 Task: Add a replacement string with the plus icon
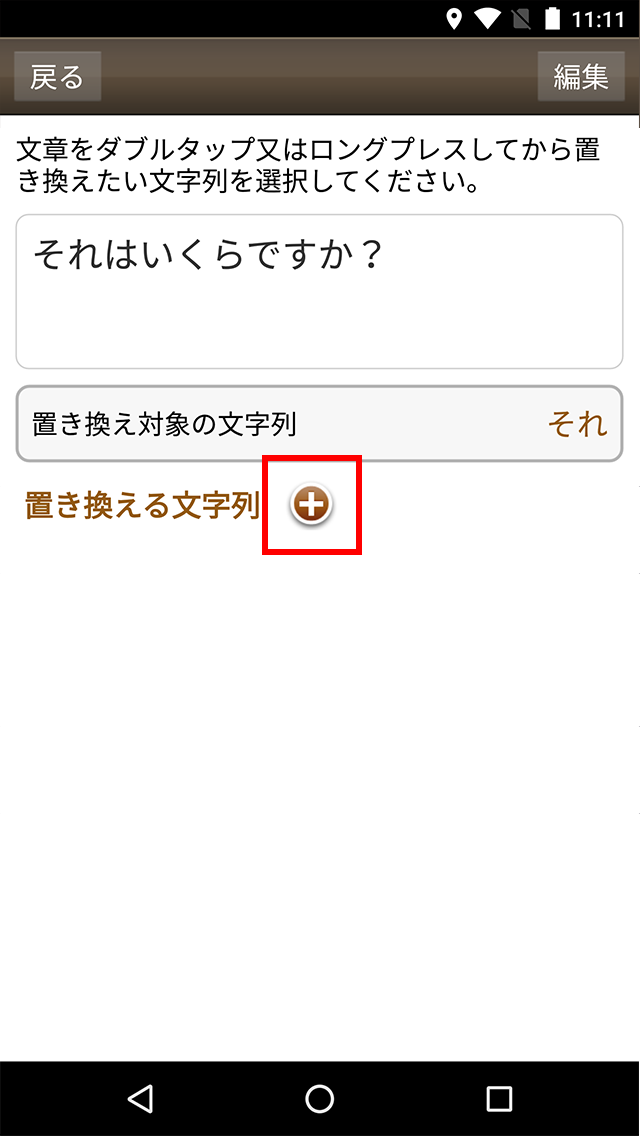[x=312, y=506]
